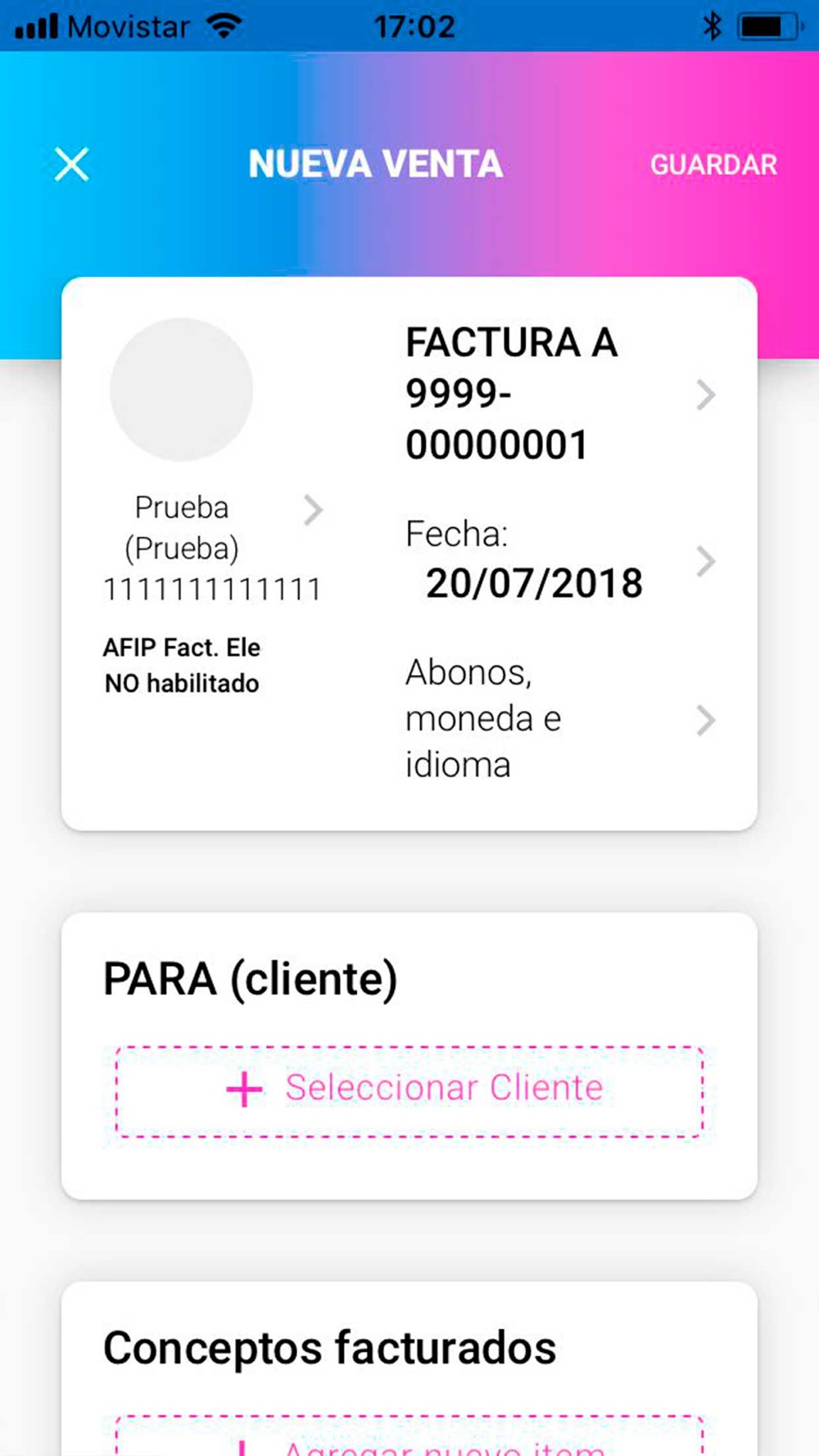Open the Factura A invoice type selector

point(560,394)
